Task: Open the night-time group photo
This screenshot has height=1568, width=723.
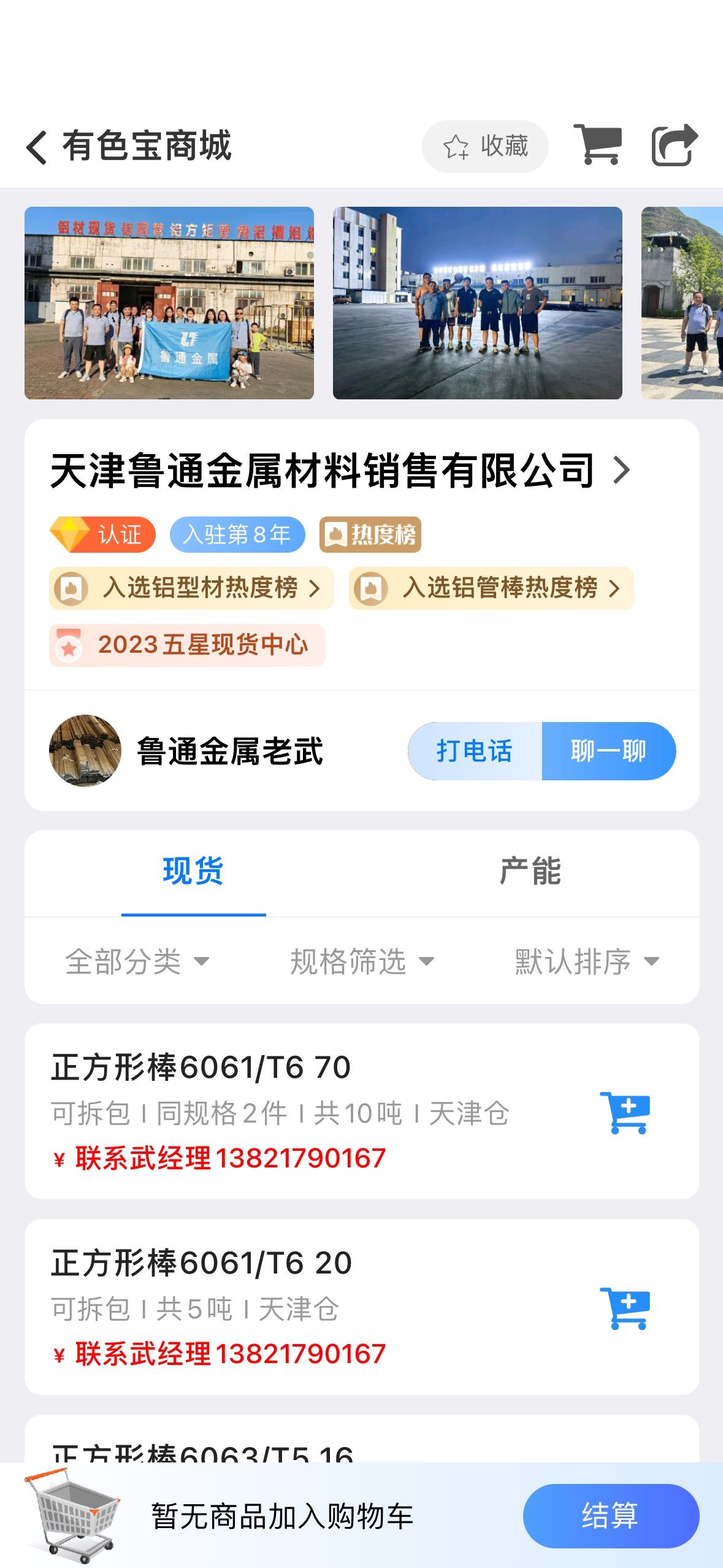Action: (477, 303)
